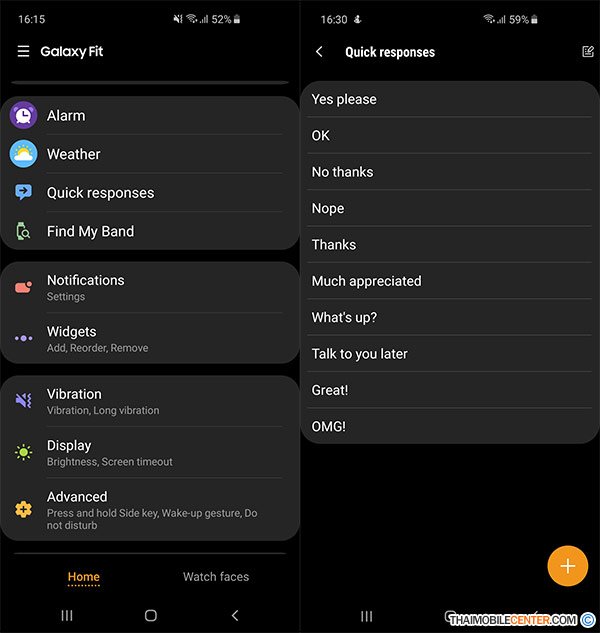
Task: Select the "OMG!" response
Action: tap(448, 427)
